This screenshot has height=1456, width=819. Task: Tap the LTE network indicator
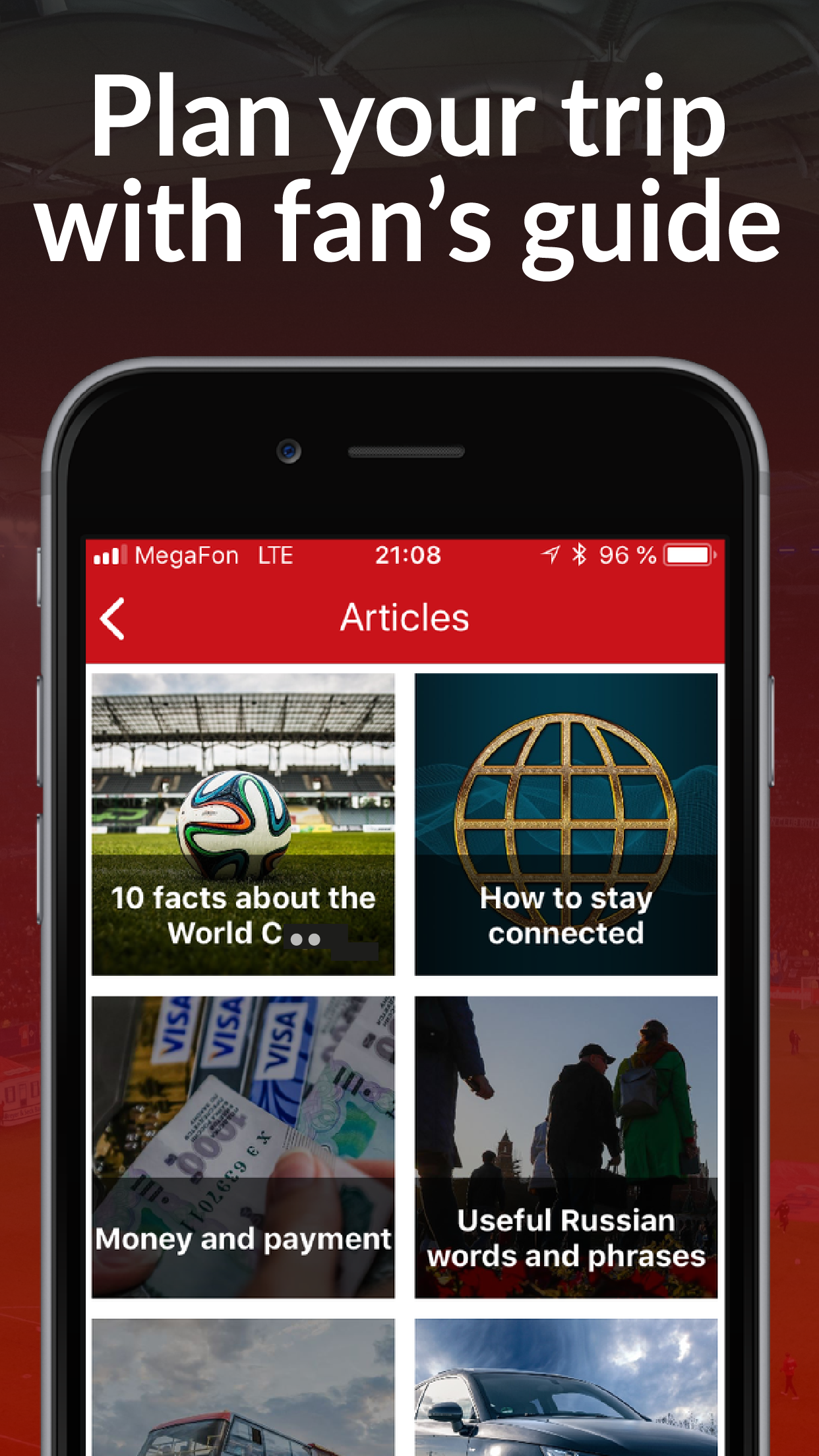pyautogui.click(x=277, y=556)
